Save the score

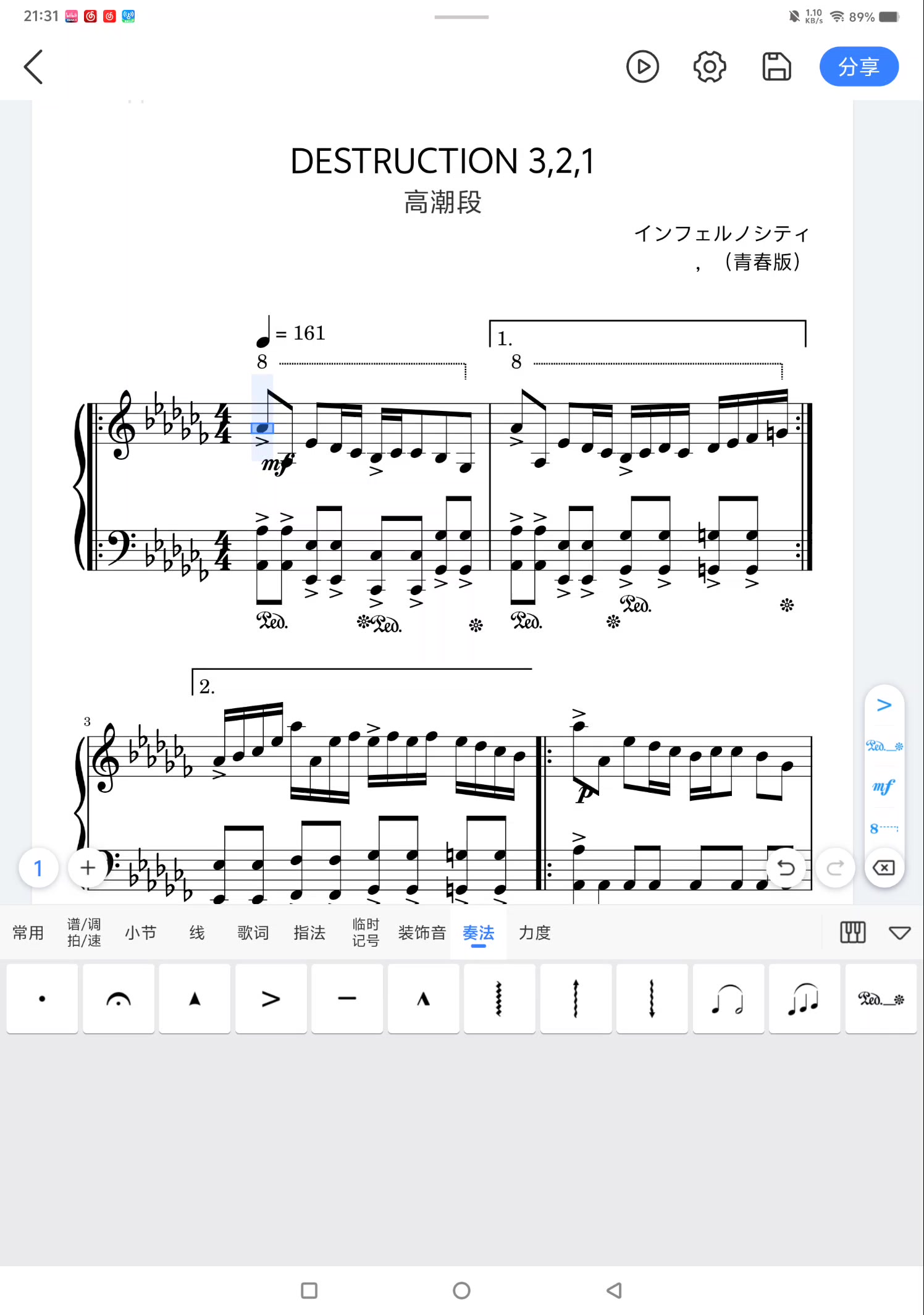click(x=776, y=67)
